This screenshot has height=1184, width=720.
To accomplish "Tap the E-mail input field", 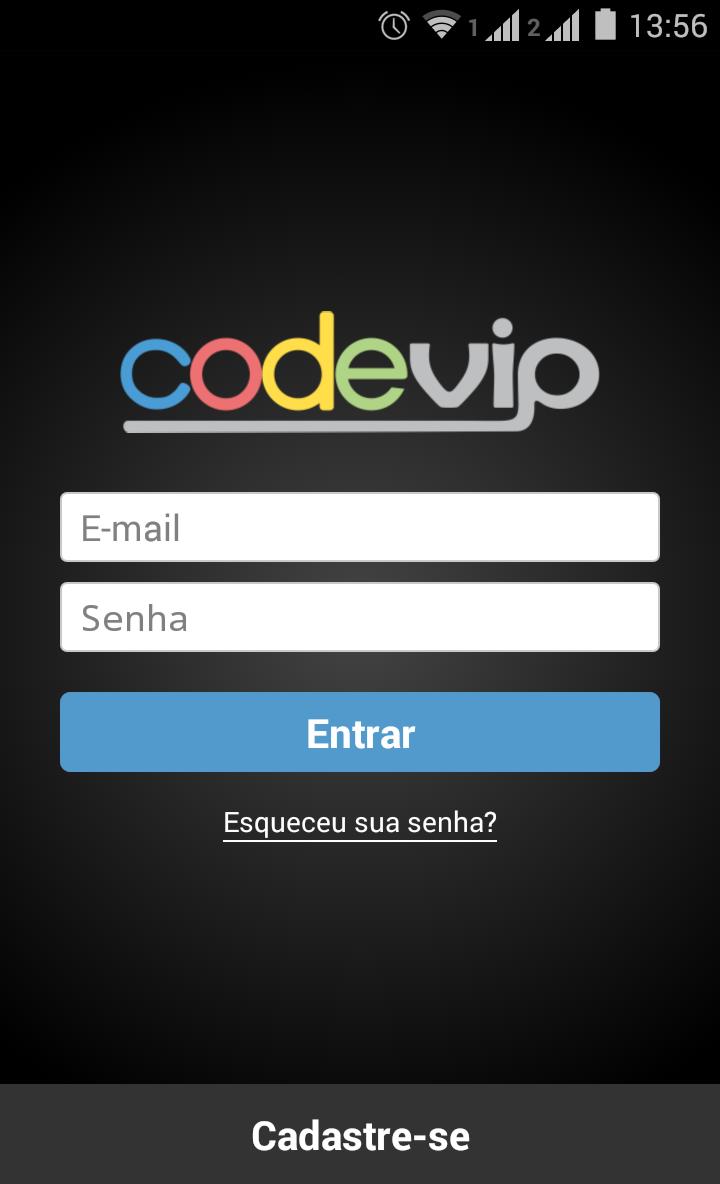I will (360, 527).
